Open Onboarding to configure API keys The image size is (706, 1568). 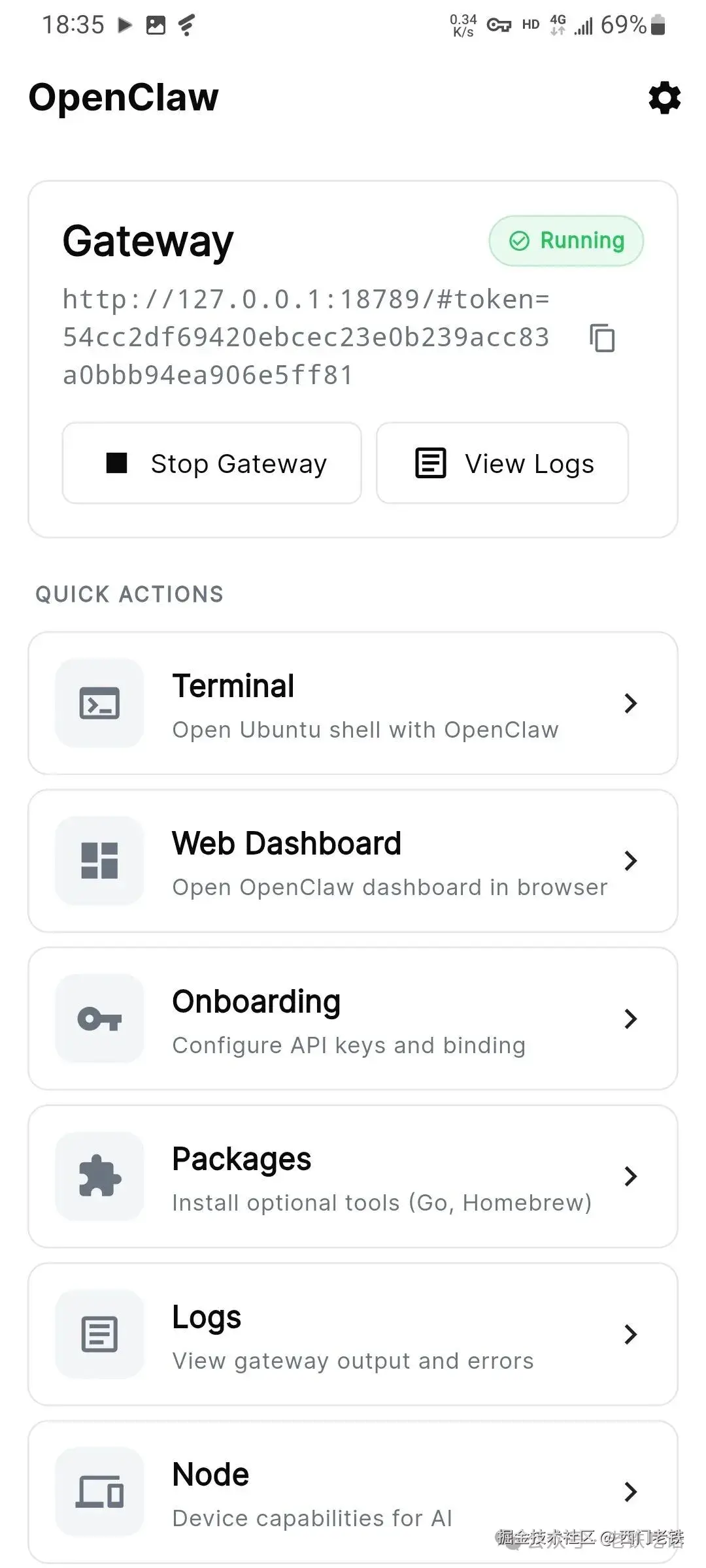[x=353, y=1019]
